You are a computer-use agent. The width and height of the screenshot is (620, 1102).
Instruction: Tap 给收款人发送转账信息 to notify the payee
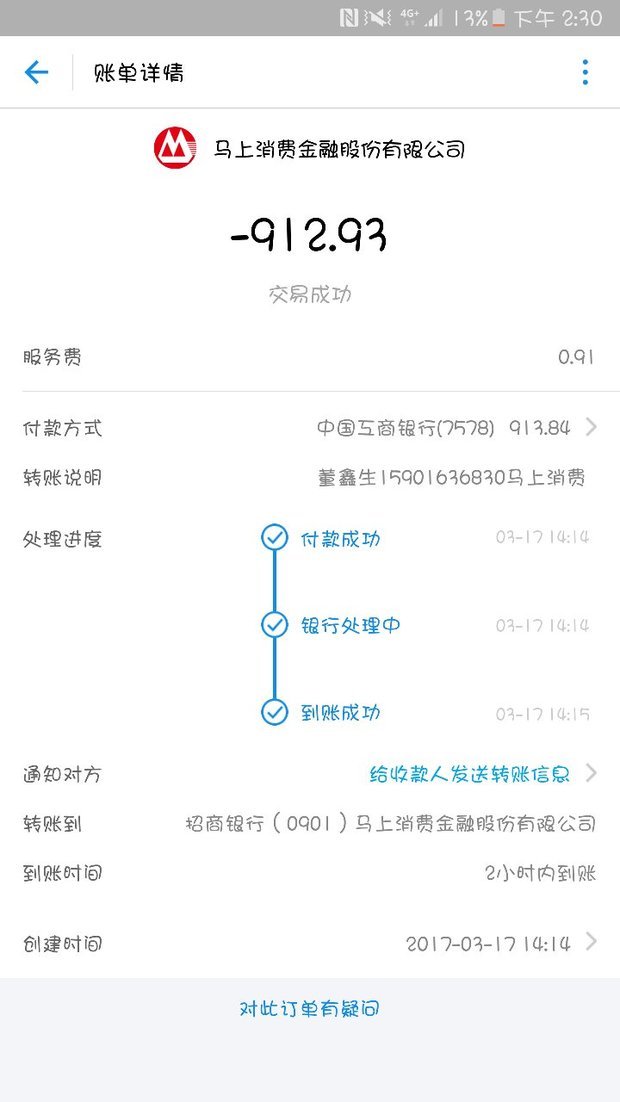click(x=470, y=774)
